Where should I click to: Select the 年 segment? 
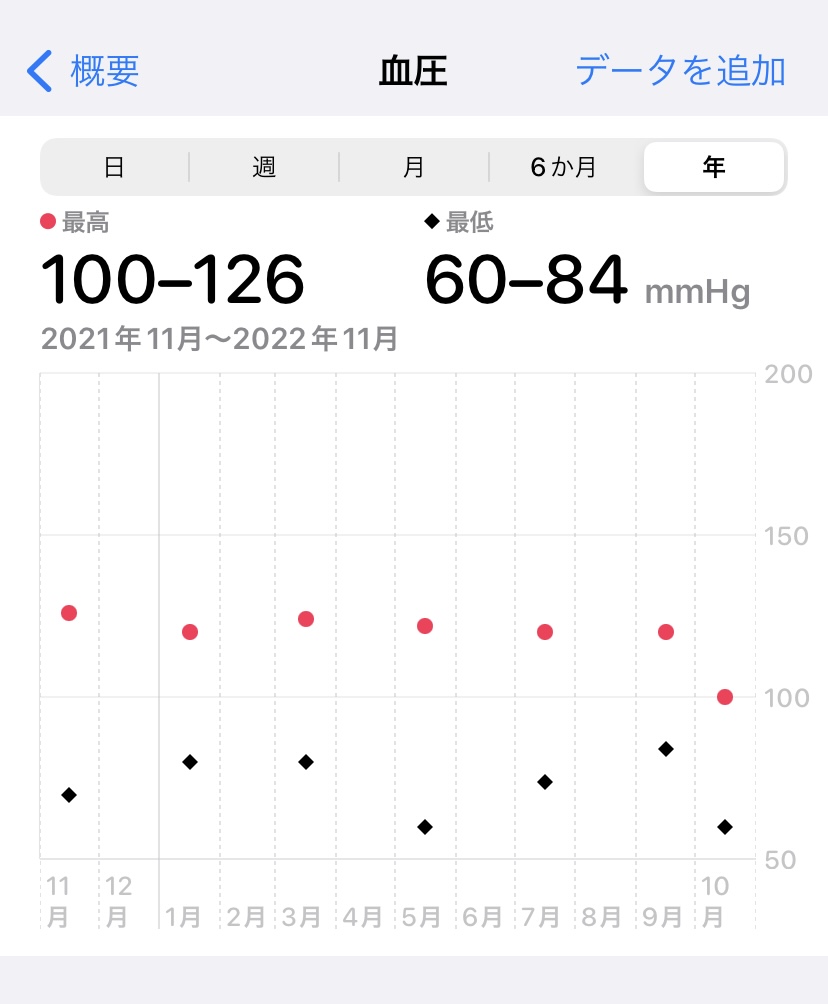click(713, 167)
